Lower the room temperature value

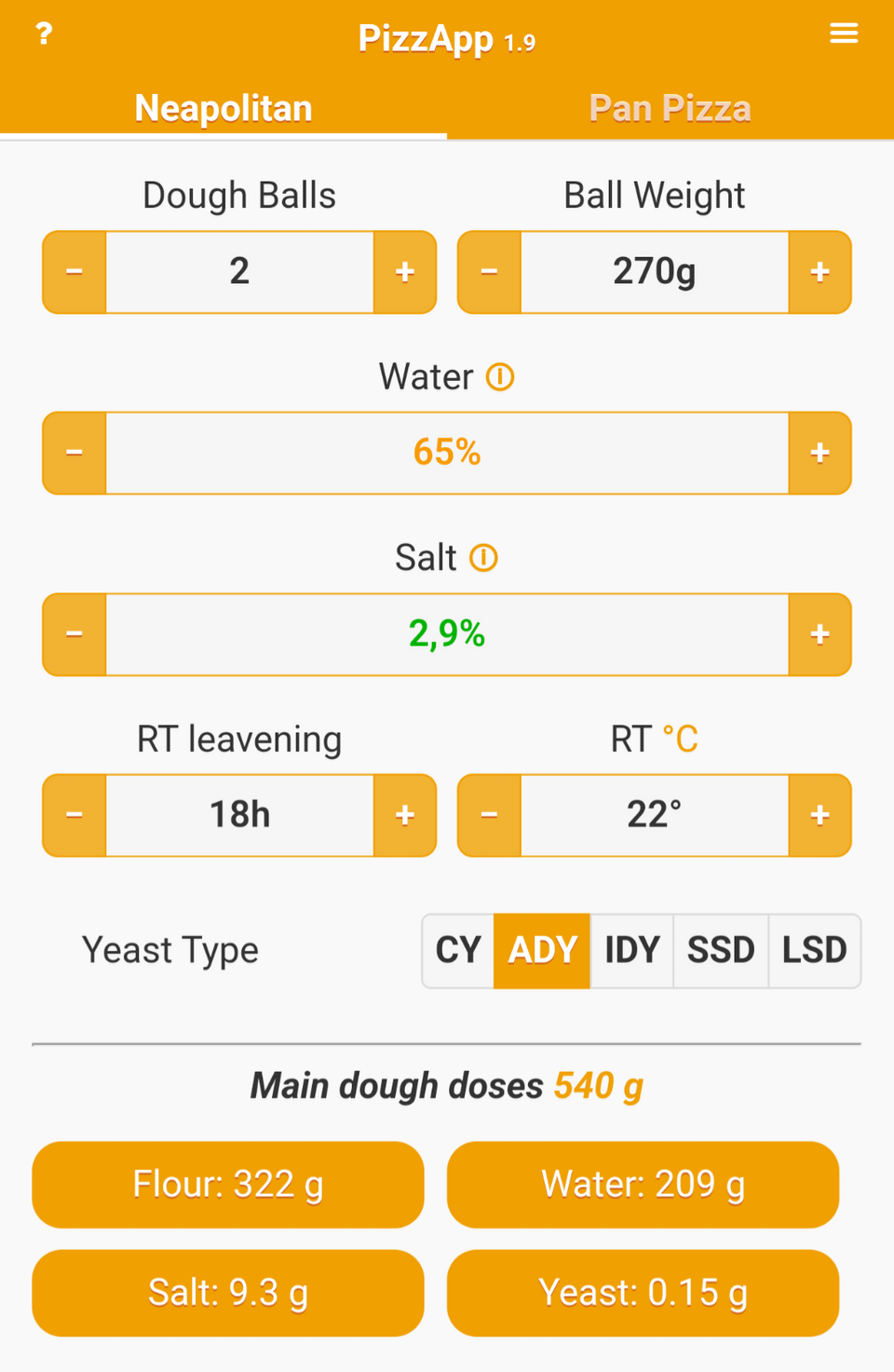click(x=490, y=815)
